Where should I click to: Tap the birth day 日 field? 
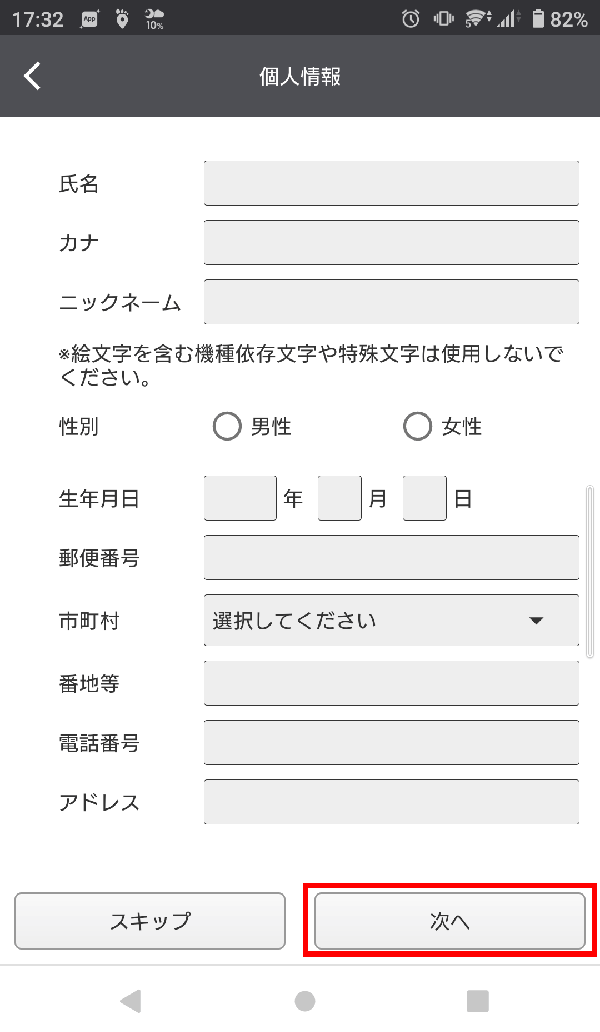pyautogui.click(x=425, y=498)
